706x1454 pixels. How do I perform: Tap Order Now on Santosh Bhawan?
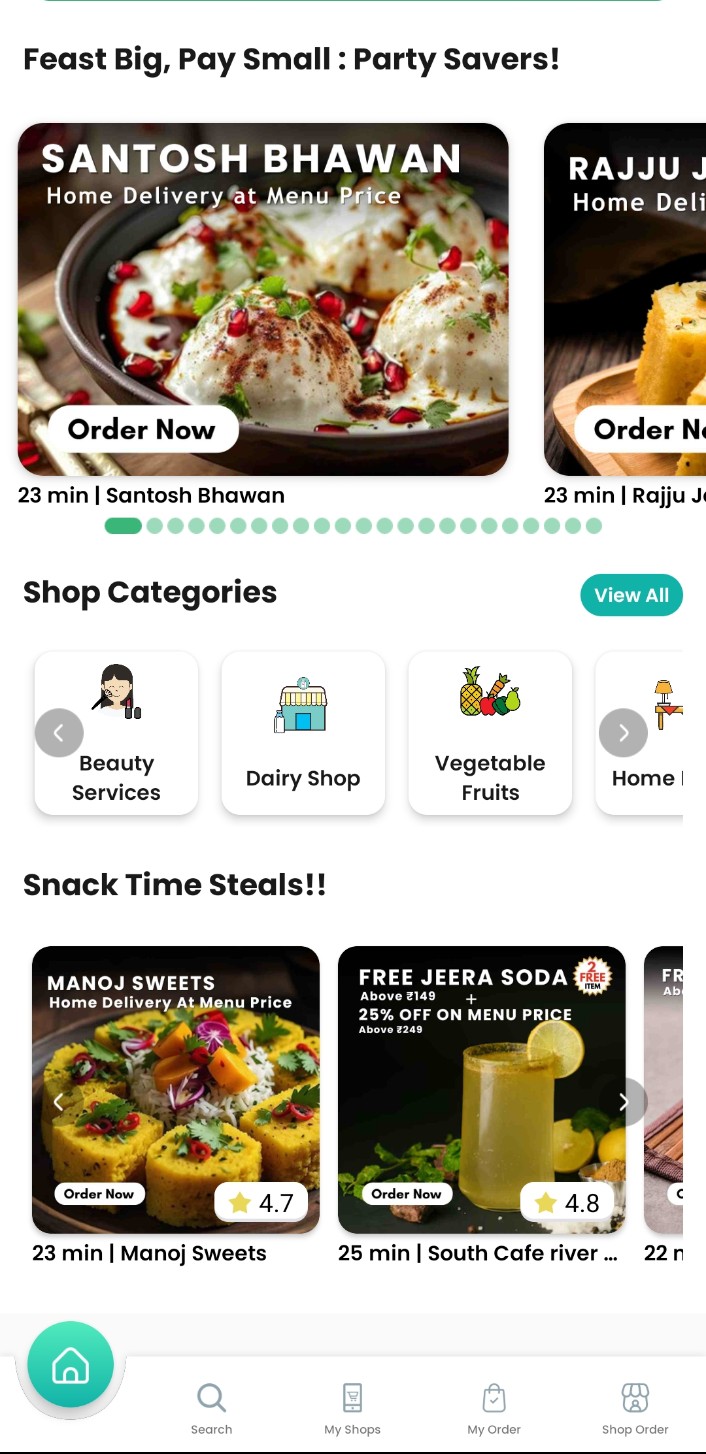[142, 430]
